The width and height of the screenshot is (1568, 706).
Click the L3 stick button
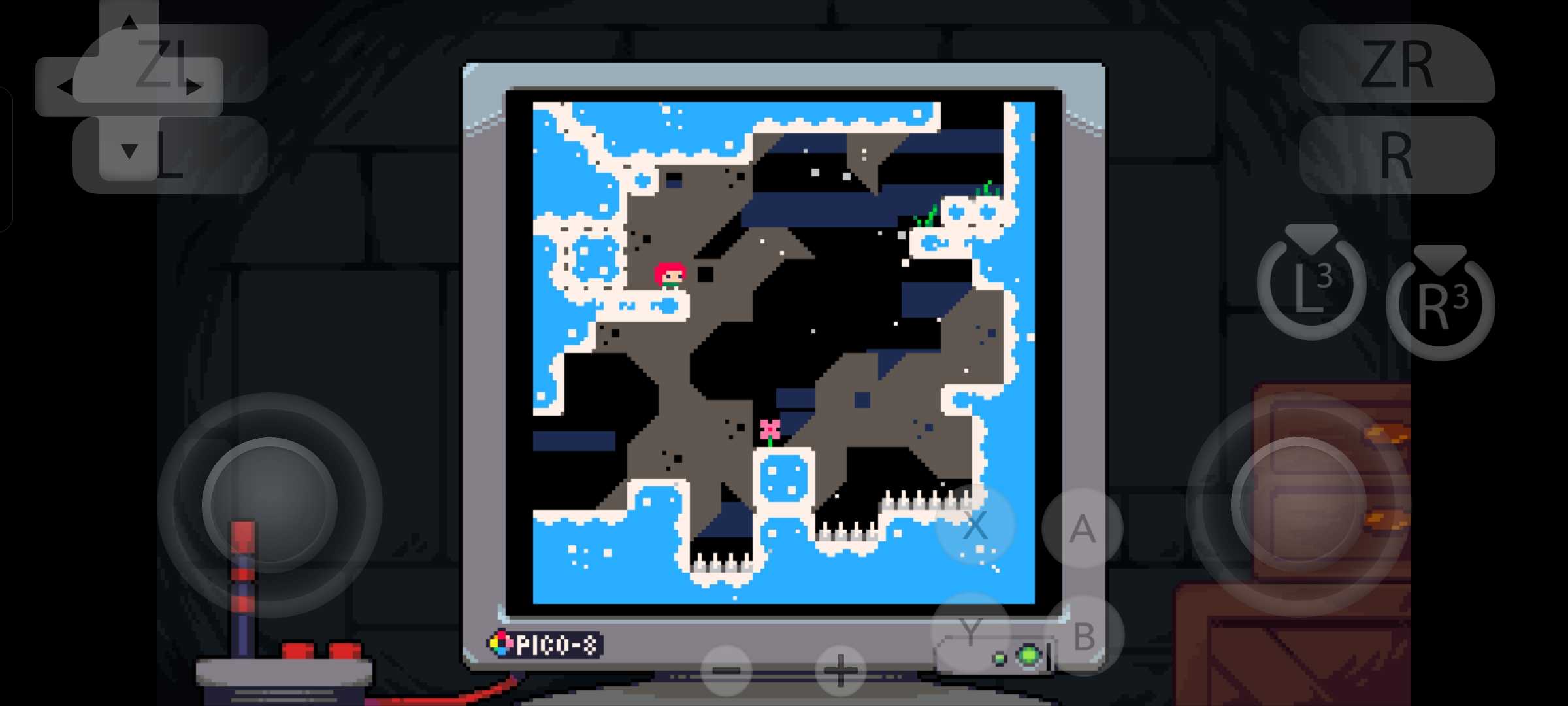pos(1311,286)
